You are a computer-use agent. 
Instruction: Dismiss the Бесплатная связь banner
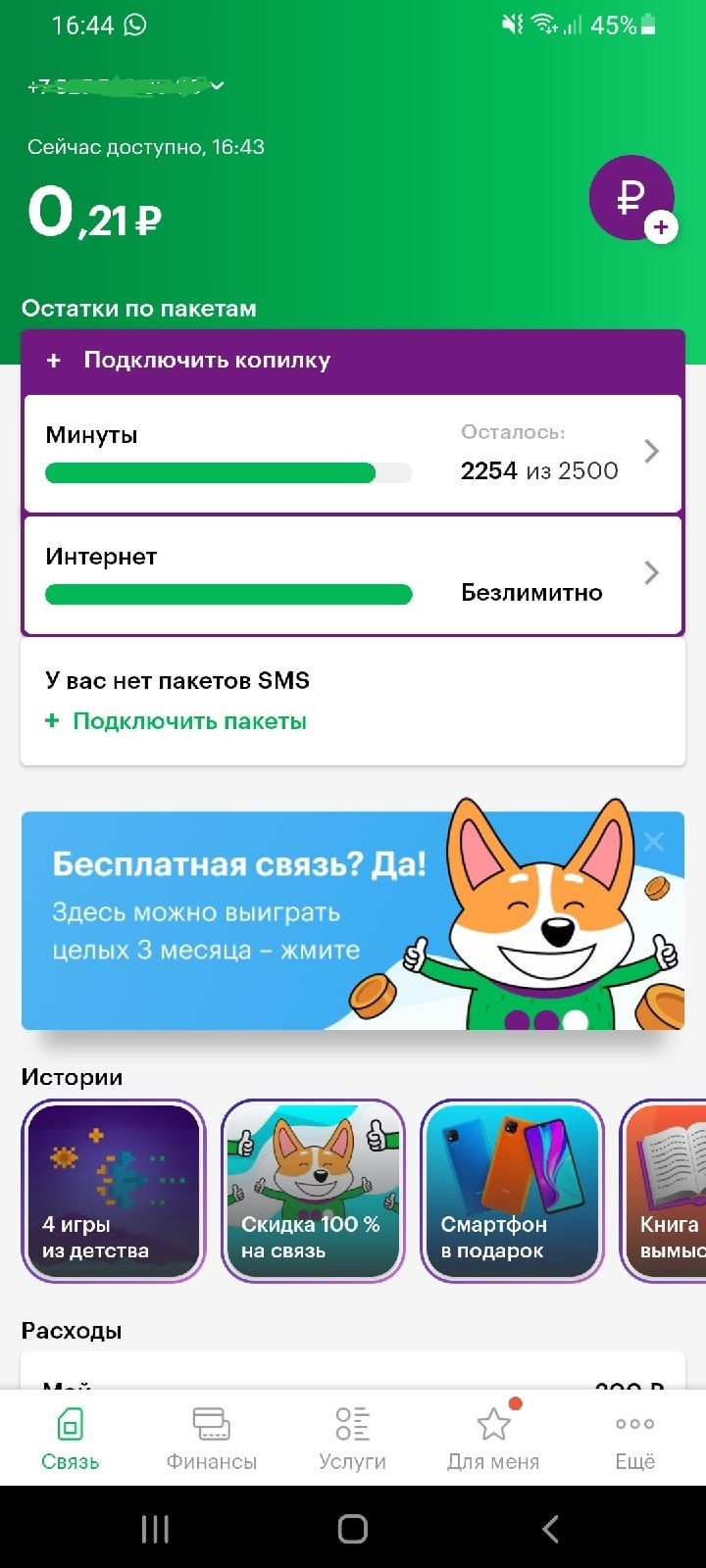pyautogui.click(x=654, y=841)
